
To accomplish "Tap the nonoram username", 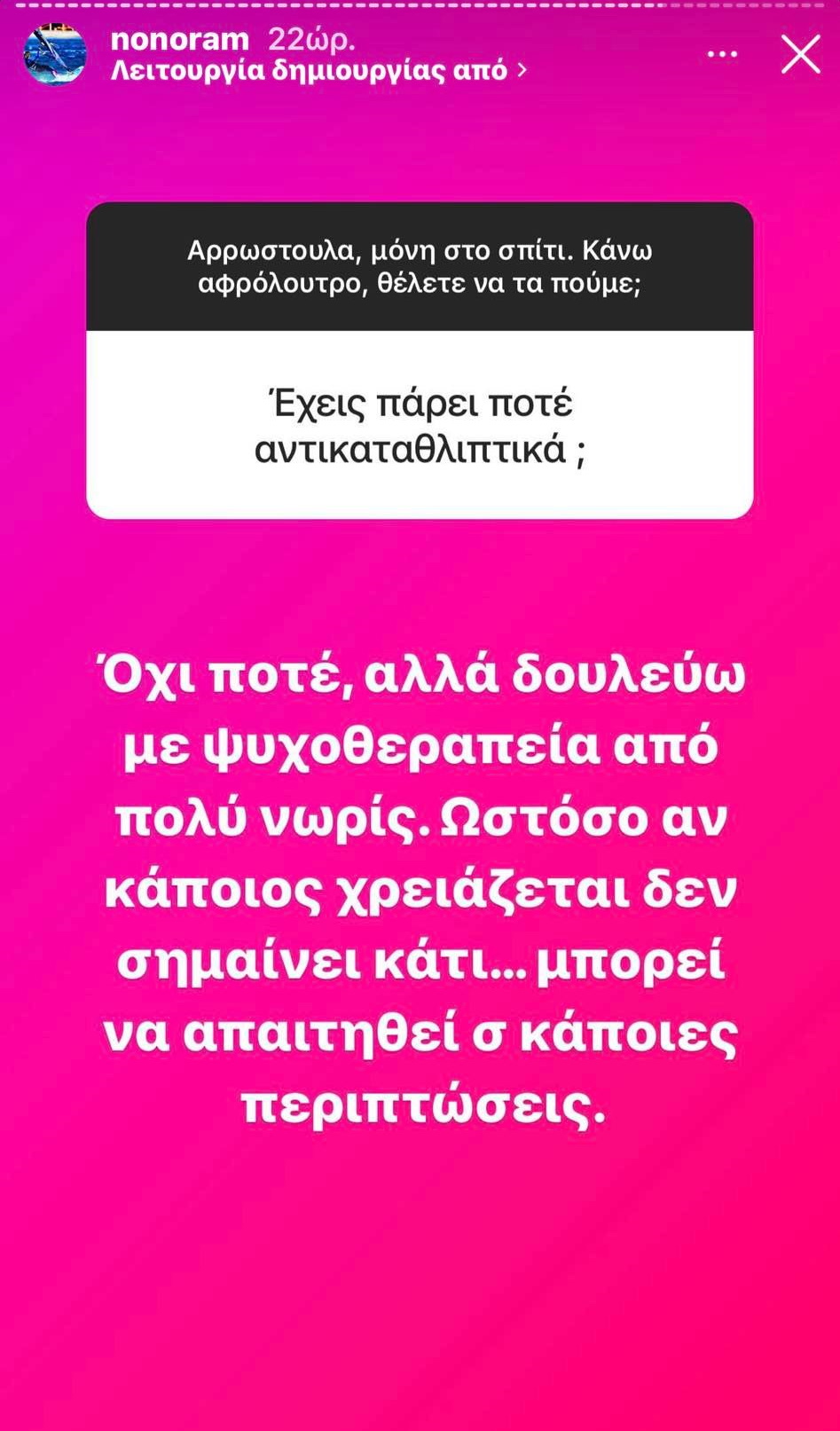I will pos(180,40).
